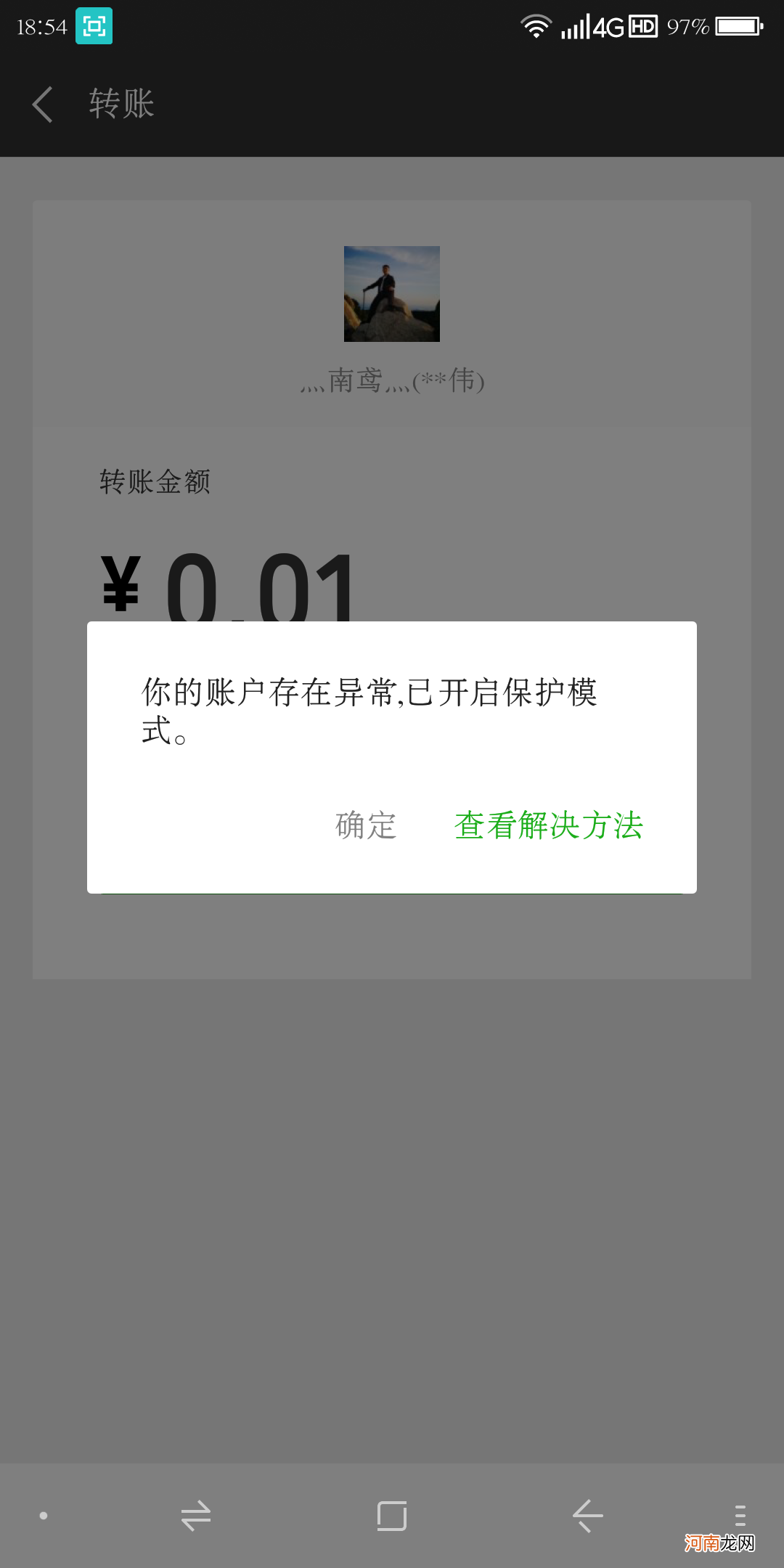Tap the teal screen scan icon in status bar
784x1568 pixels.
point(95,27)
